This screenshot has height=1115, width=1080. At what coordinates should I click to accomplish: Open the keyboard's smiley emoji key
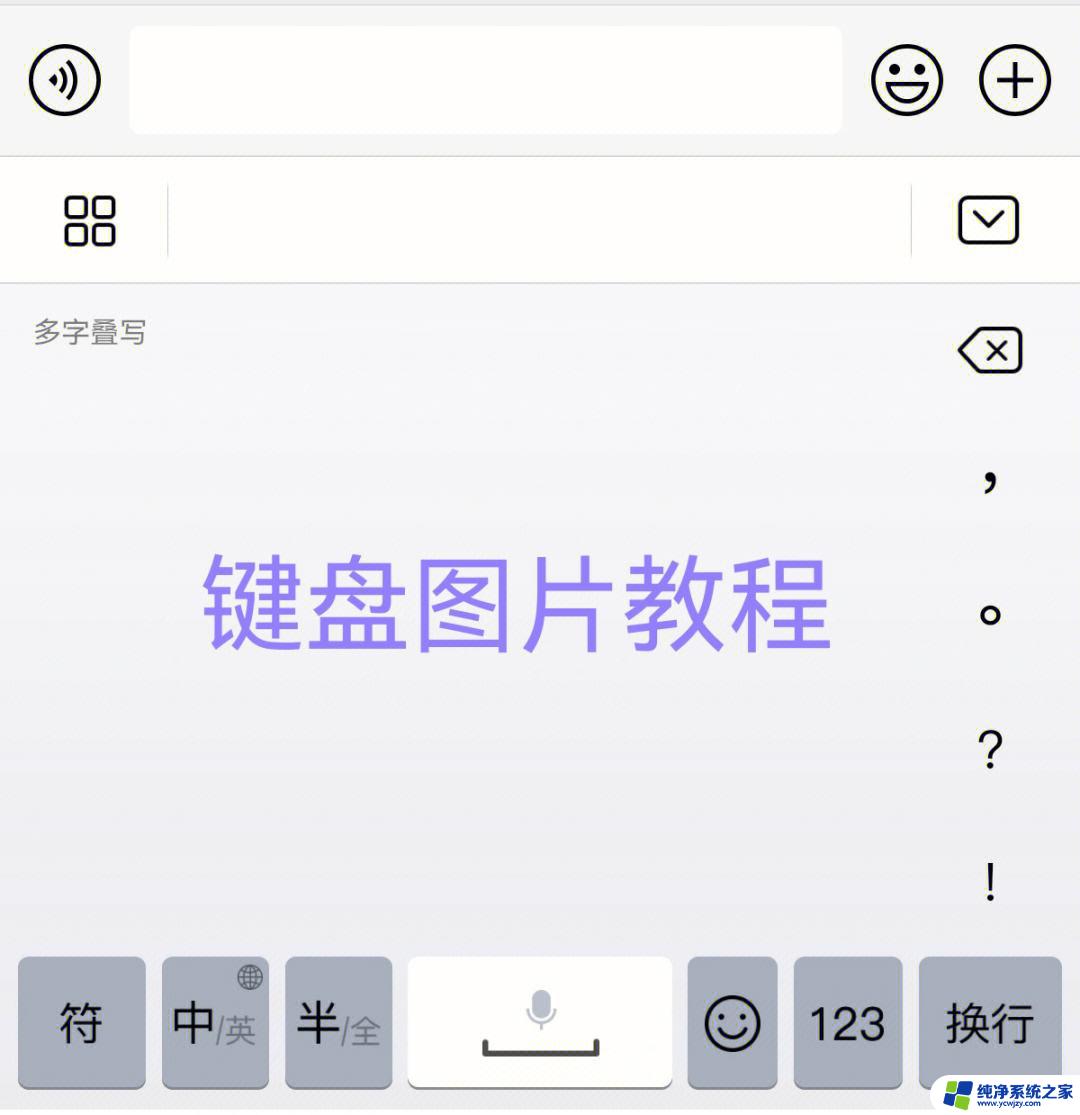tap(732, 1022)
